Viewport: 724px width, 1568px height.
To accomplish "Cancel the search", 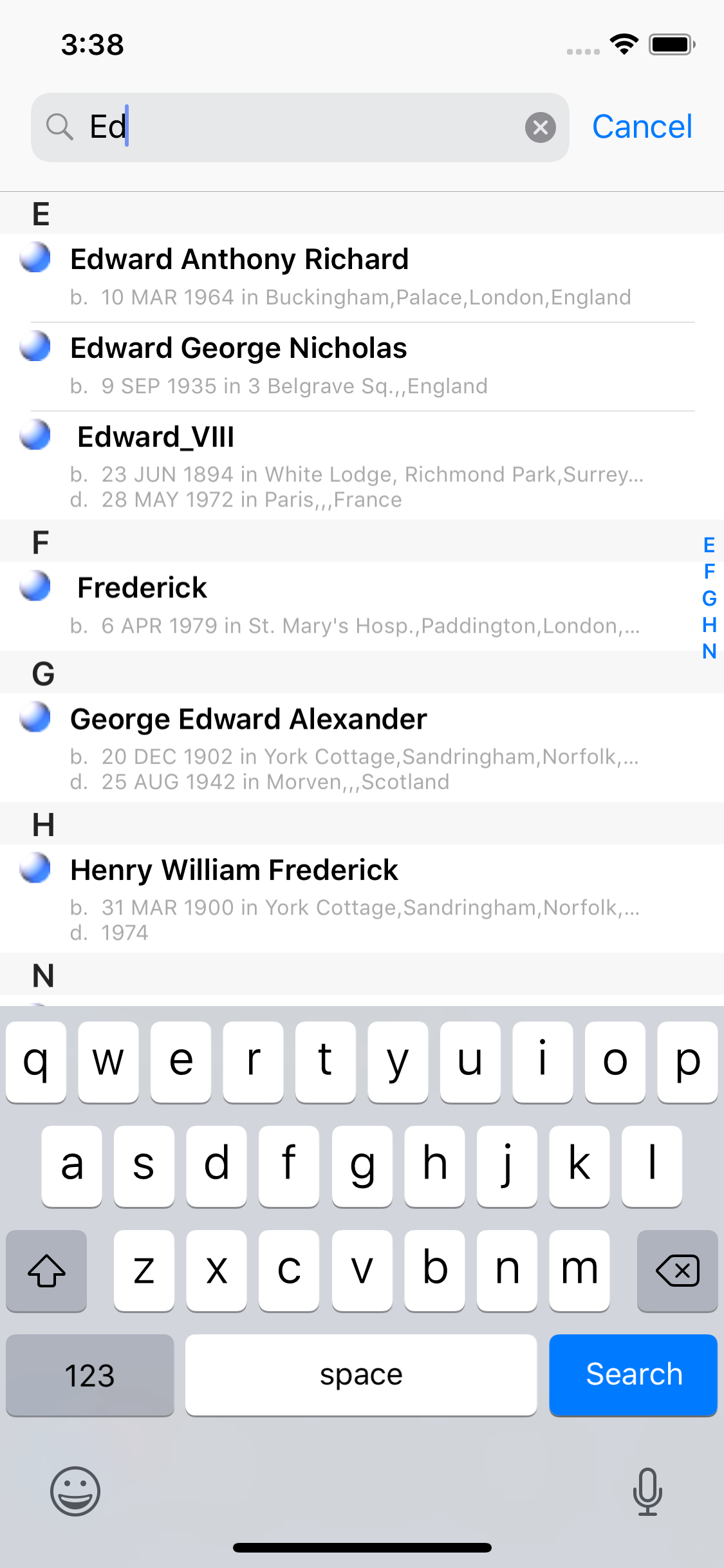I will (x=642, y=127).
